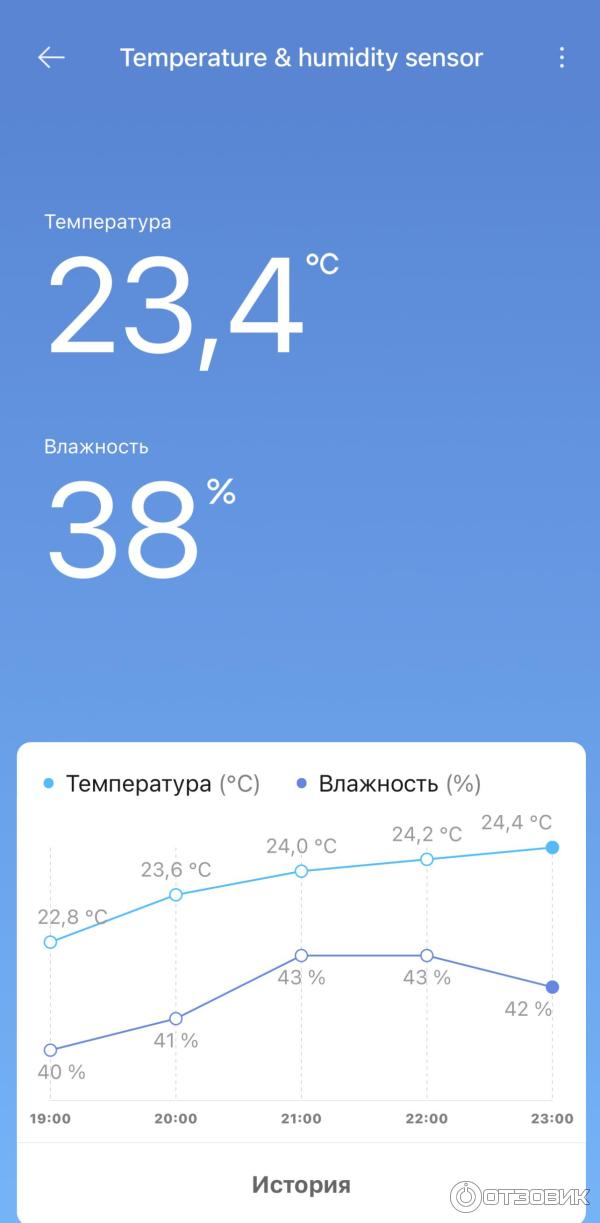Select the 21:00 humidity point on chart

click(x=301, y=955)
